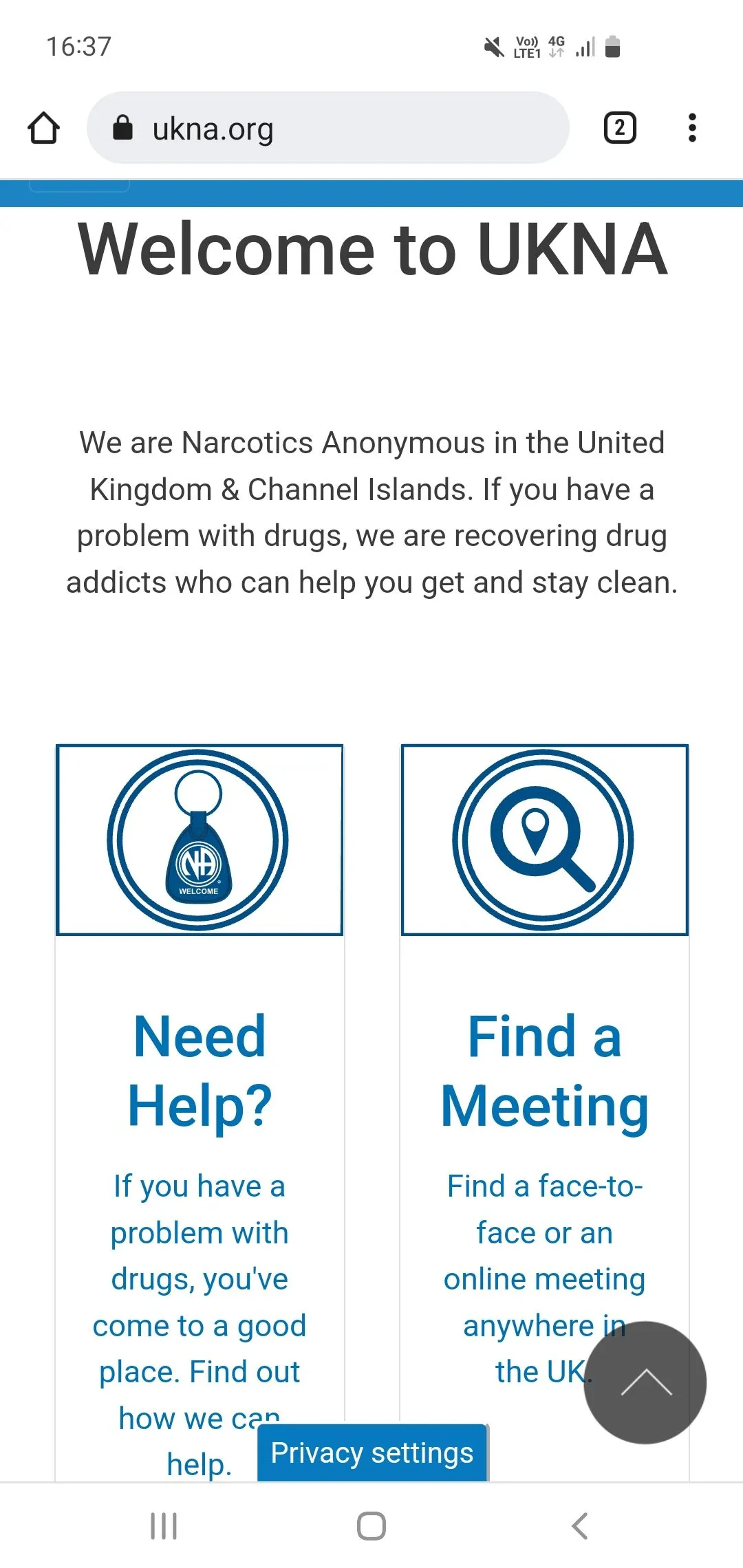The image size is (743, 1568).
Task: Open the tab switcher showing 2 tabs
Action: click(x=619, y=128)
